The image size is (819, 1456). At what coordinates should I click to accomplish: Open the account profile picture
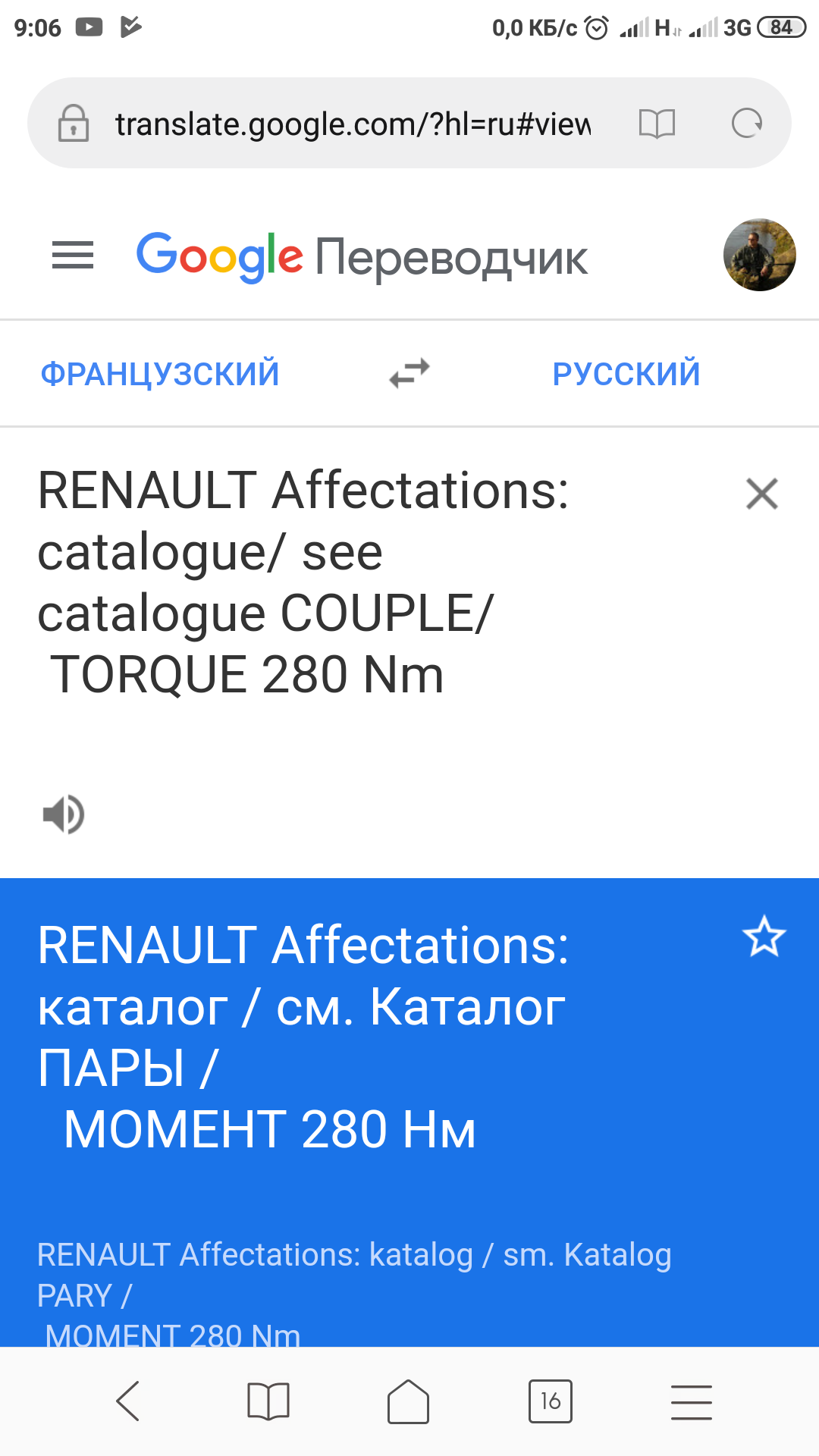pos(759,255)
